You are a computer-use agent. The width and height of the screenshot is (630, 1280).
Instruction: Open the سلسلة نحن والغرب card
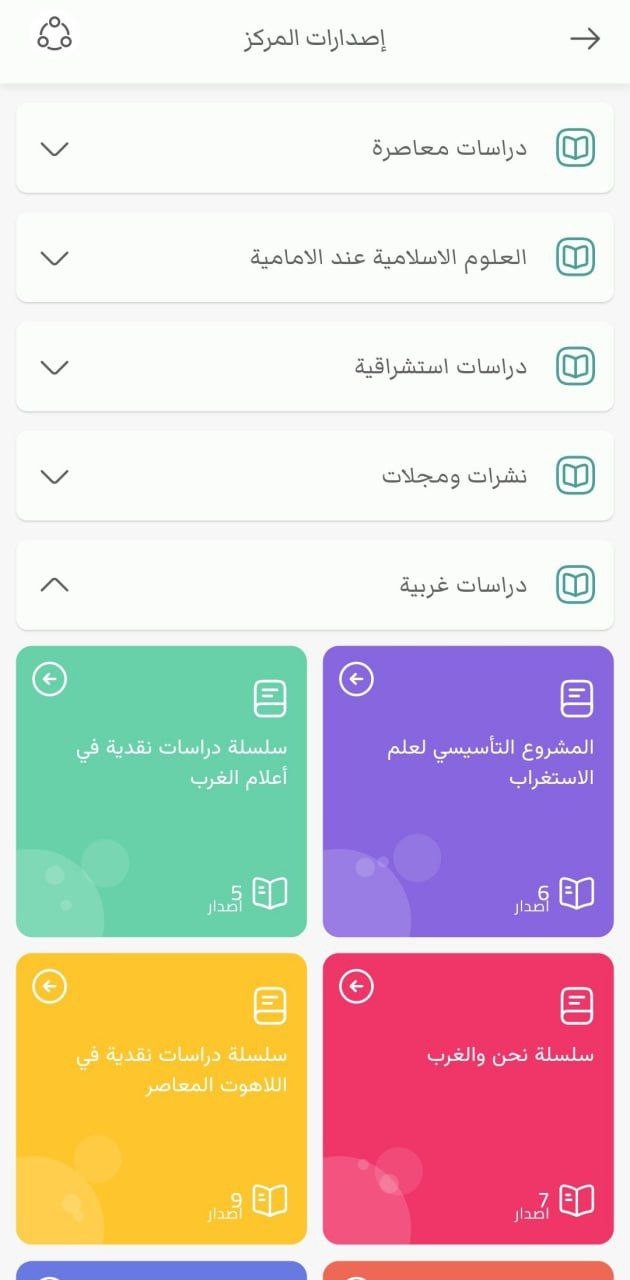click(x=468, y=1098)
